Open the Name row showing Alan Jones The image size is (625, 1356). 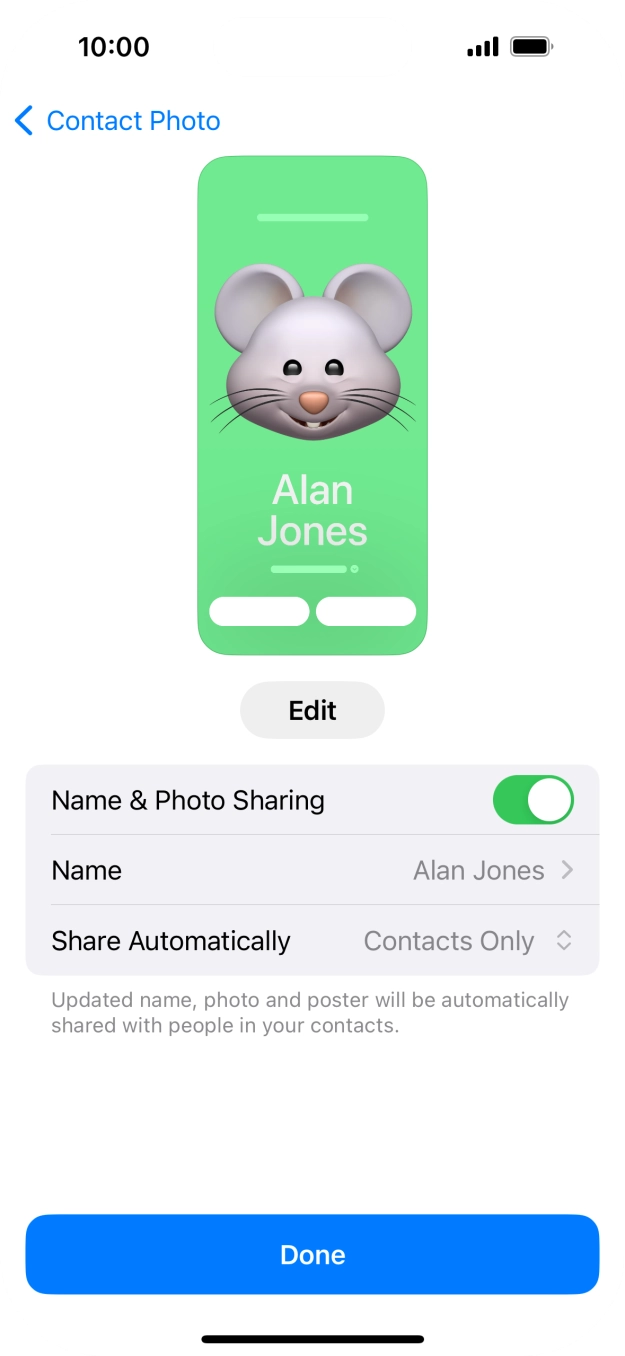pyautogui.click(x=312, y=870)
